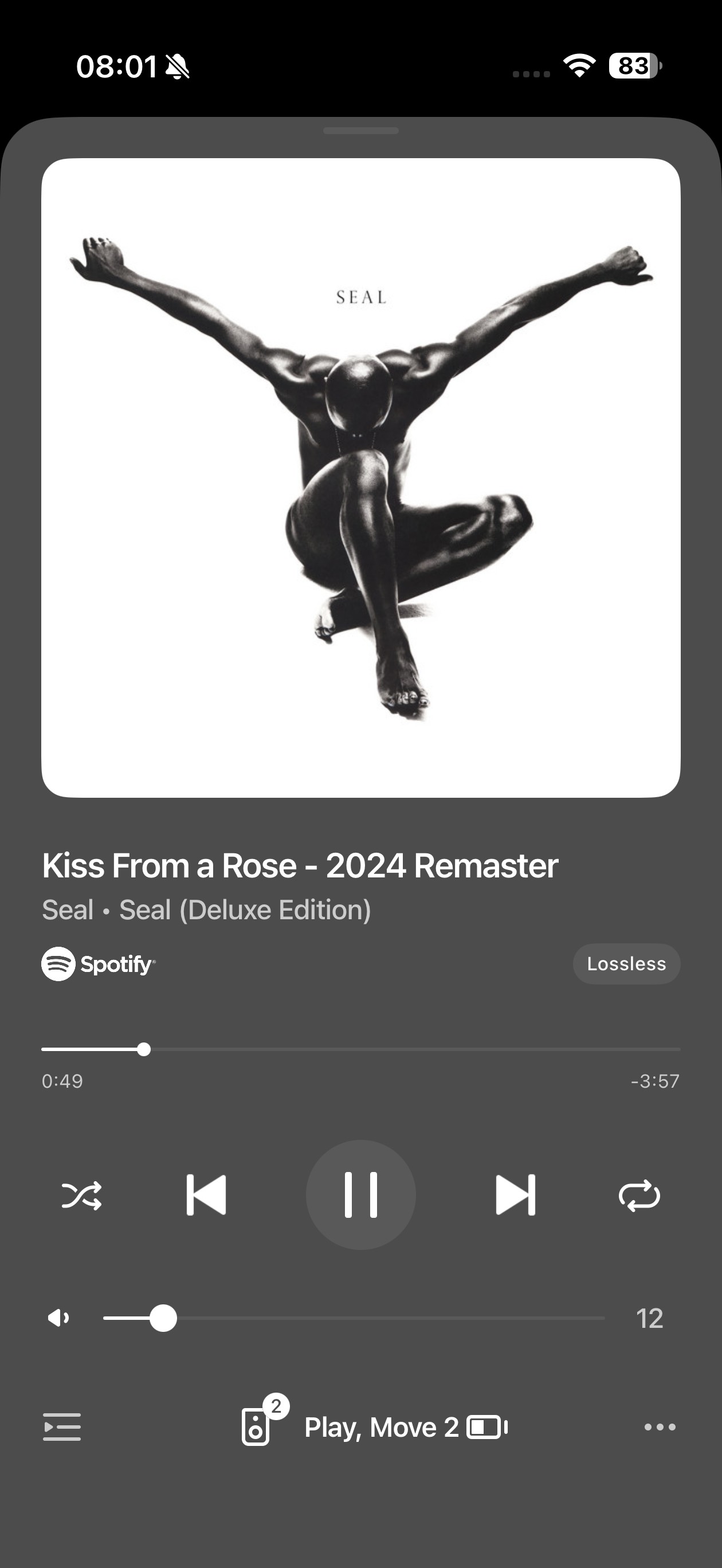This screenshot has width=722, height=1568.
Task: Tap the grabber handle to collapse player
Action: point(360,130)
